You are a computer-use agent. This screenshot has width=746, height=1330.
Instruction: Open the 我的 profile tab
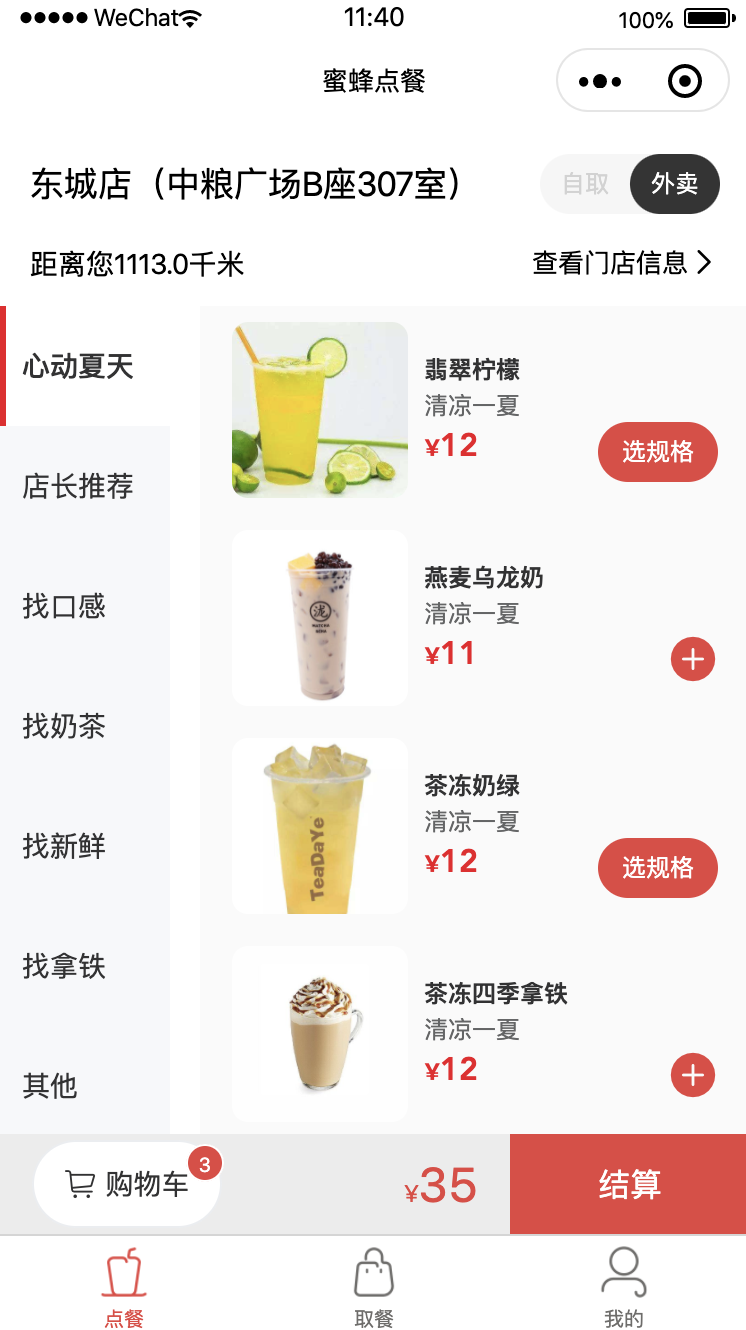click(623, 1288)
